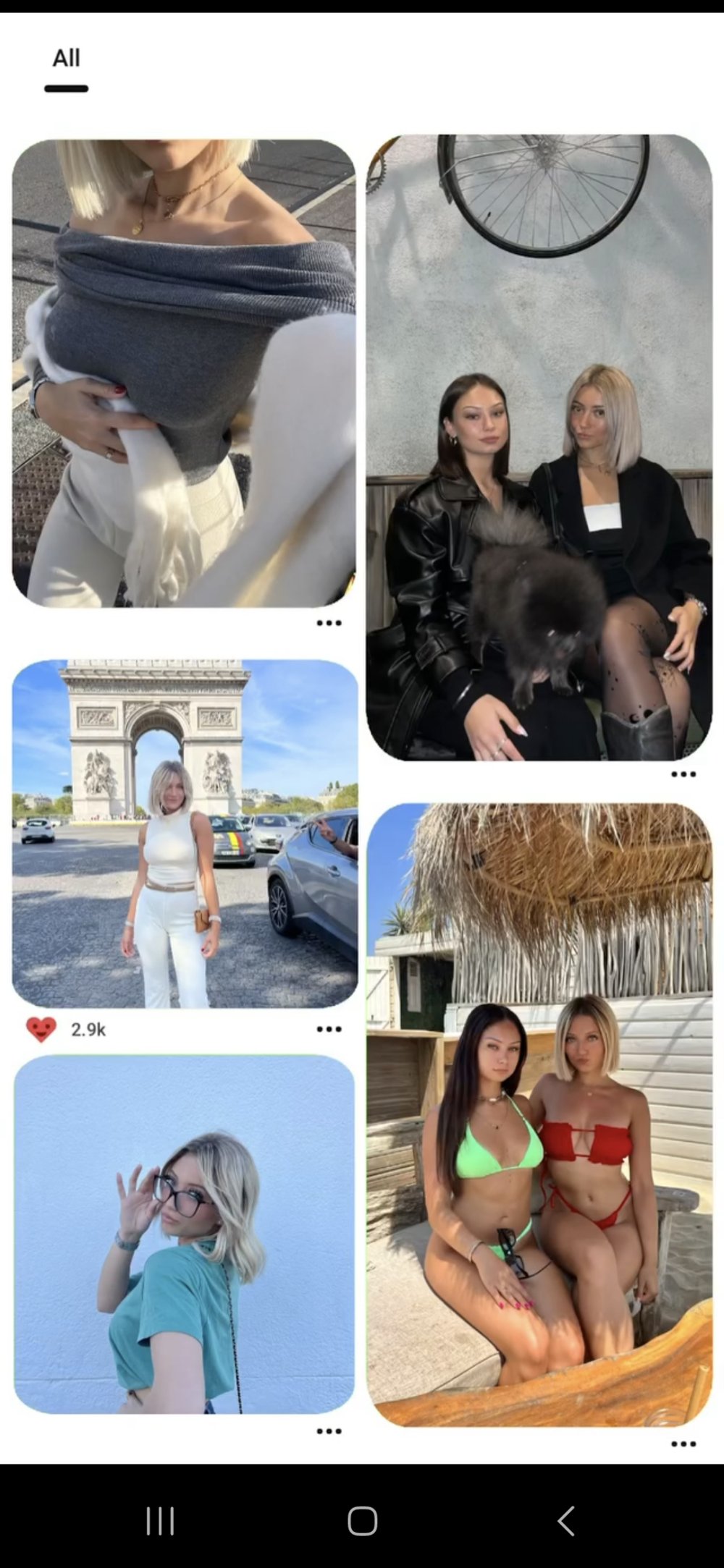Go to the home screen

click(x=362, y=1520)
